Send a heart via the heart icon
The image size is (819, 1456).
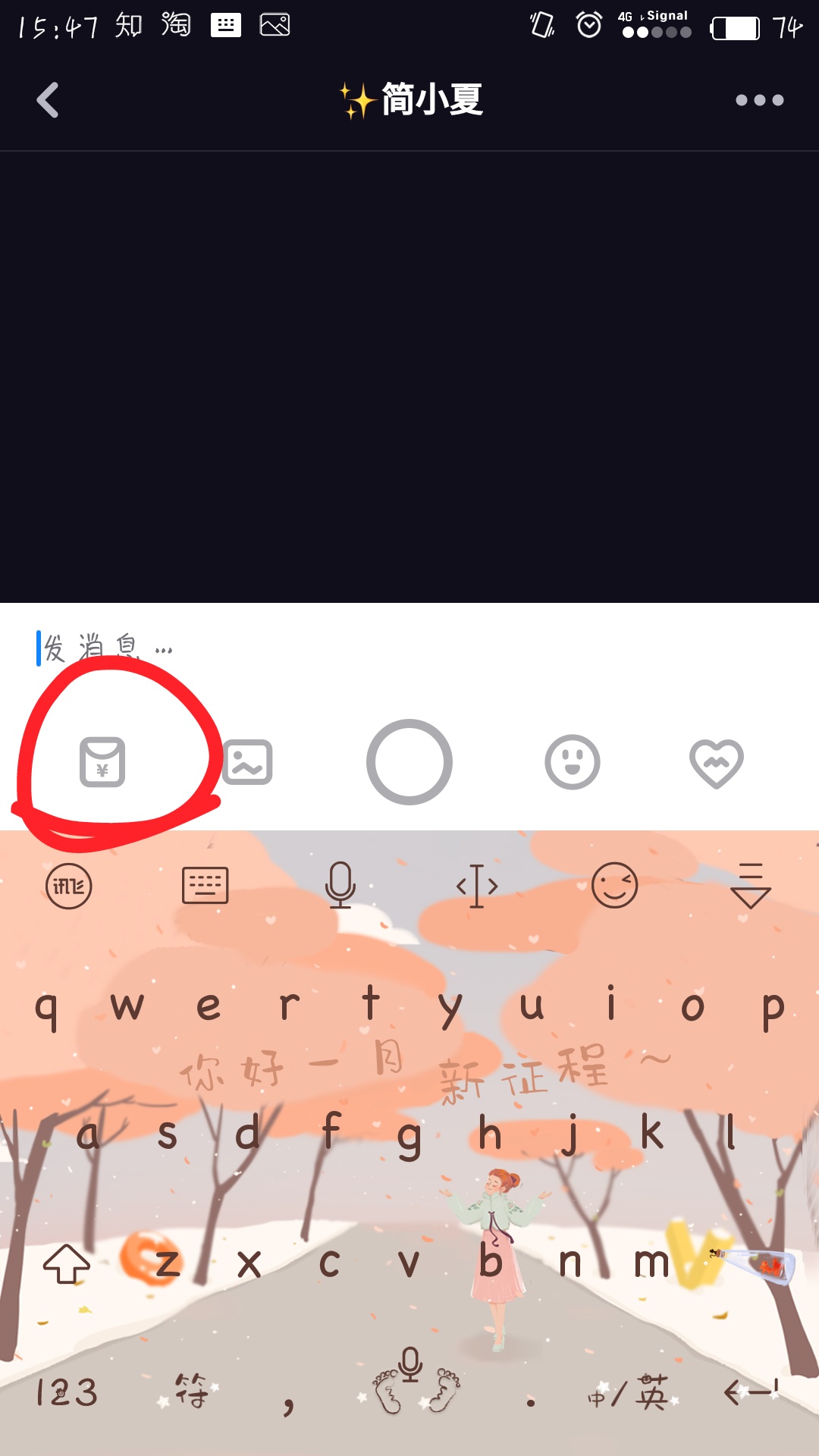pos(717,763)
